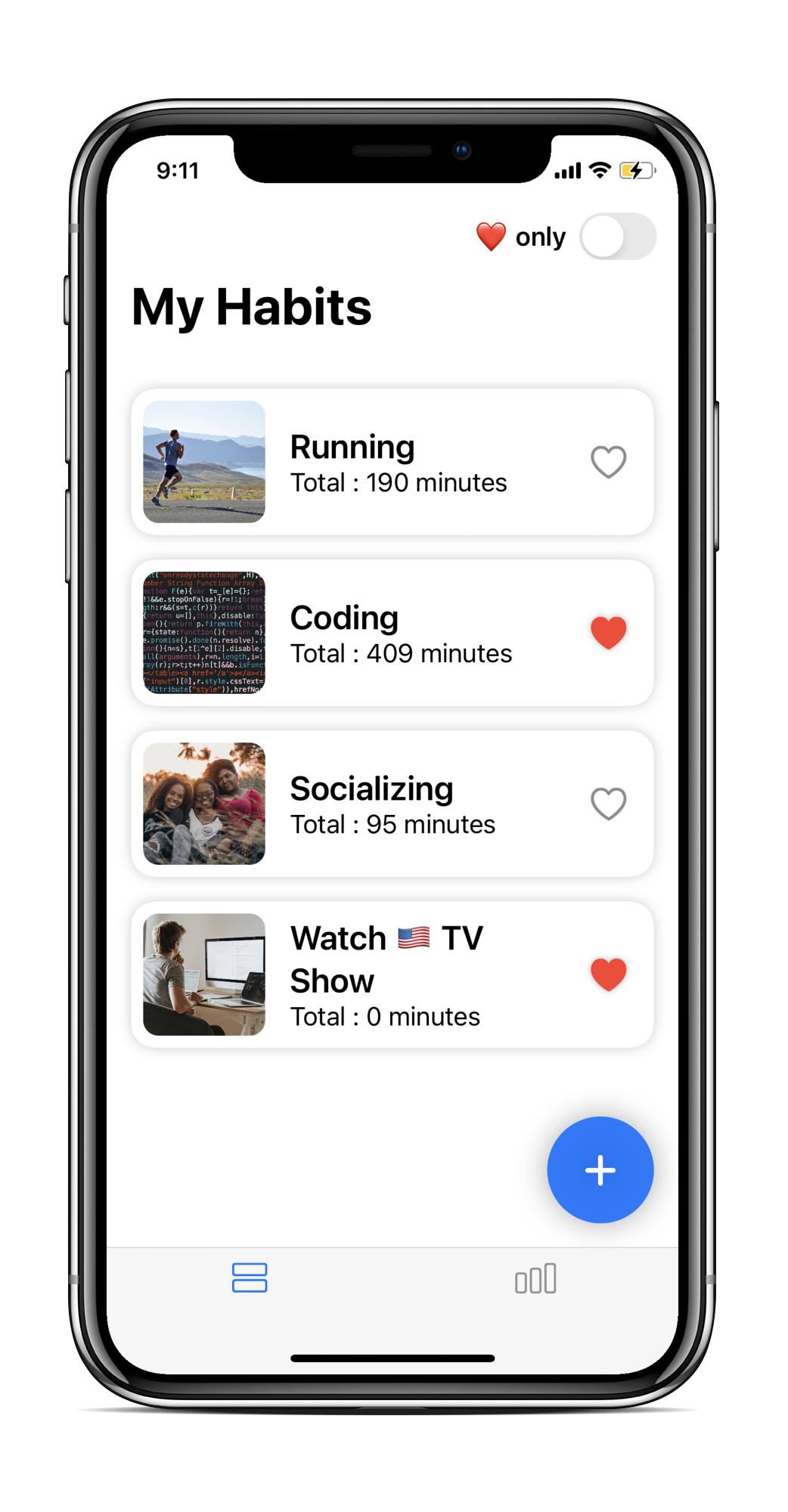Image resolution: width=788 pixels, height=1512 pixels.
Task: Switch to the statistics chart tab
Action: 535,1278
